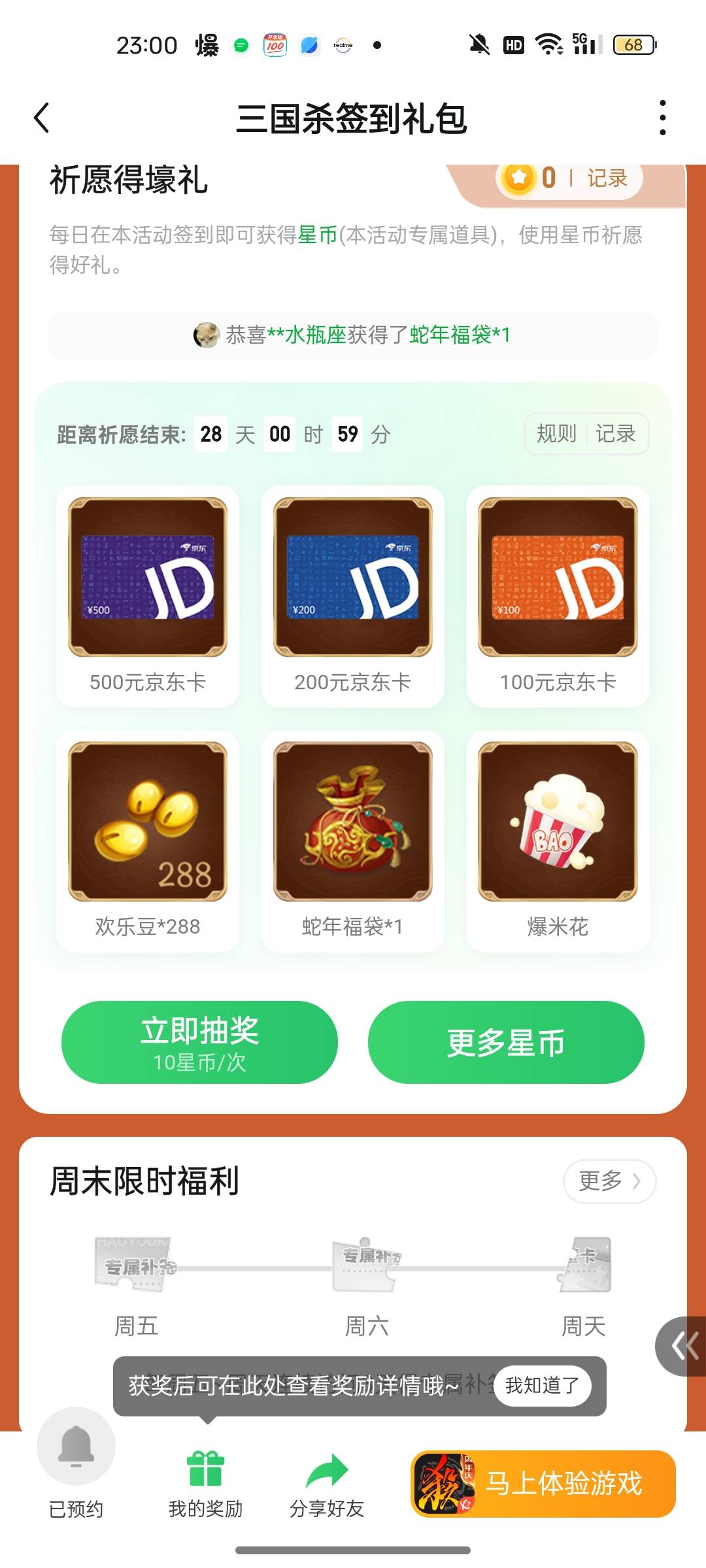The image size is (706, 1568).
Task: Dismiss the tooltip with 我知道了
Action: click(542, 1385)
